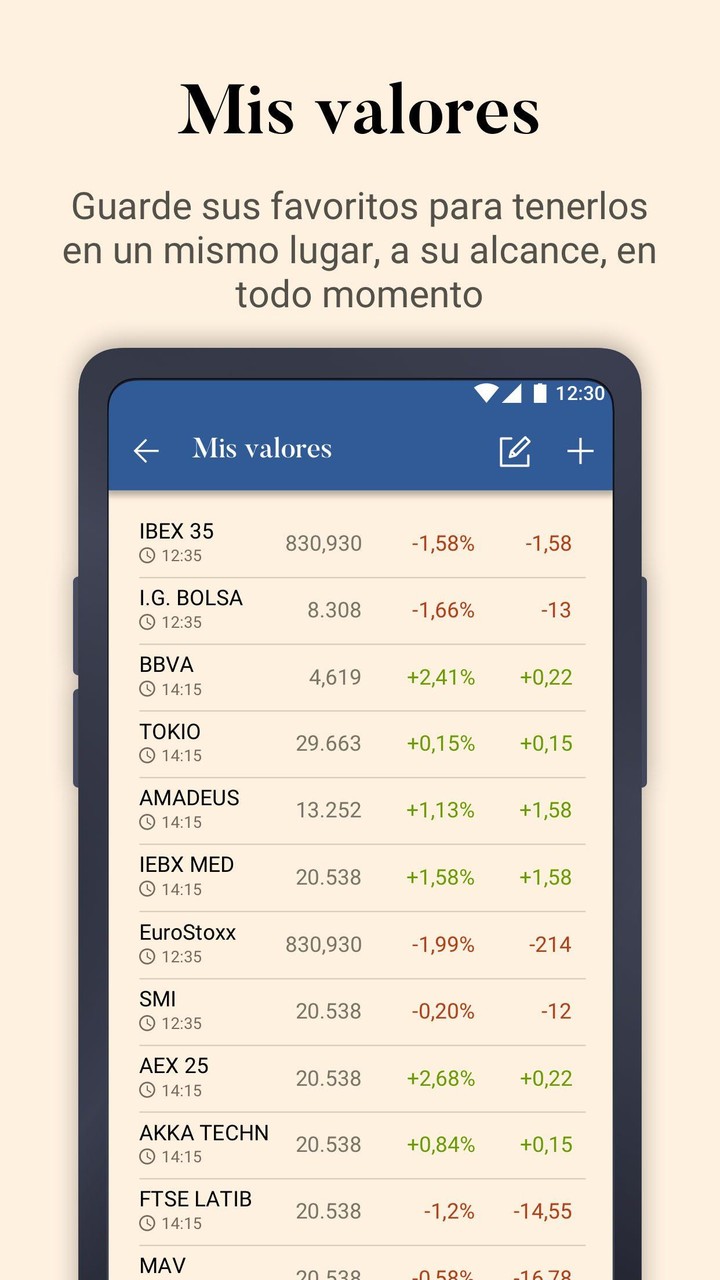Tap the back arrow in the toolbar
720x1280 pixels.
pyautogui.click(x=146, y=449)
